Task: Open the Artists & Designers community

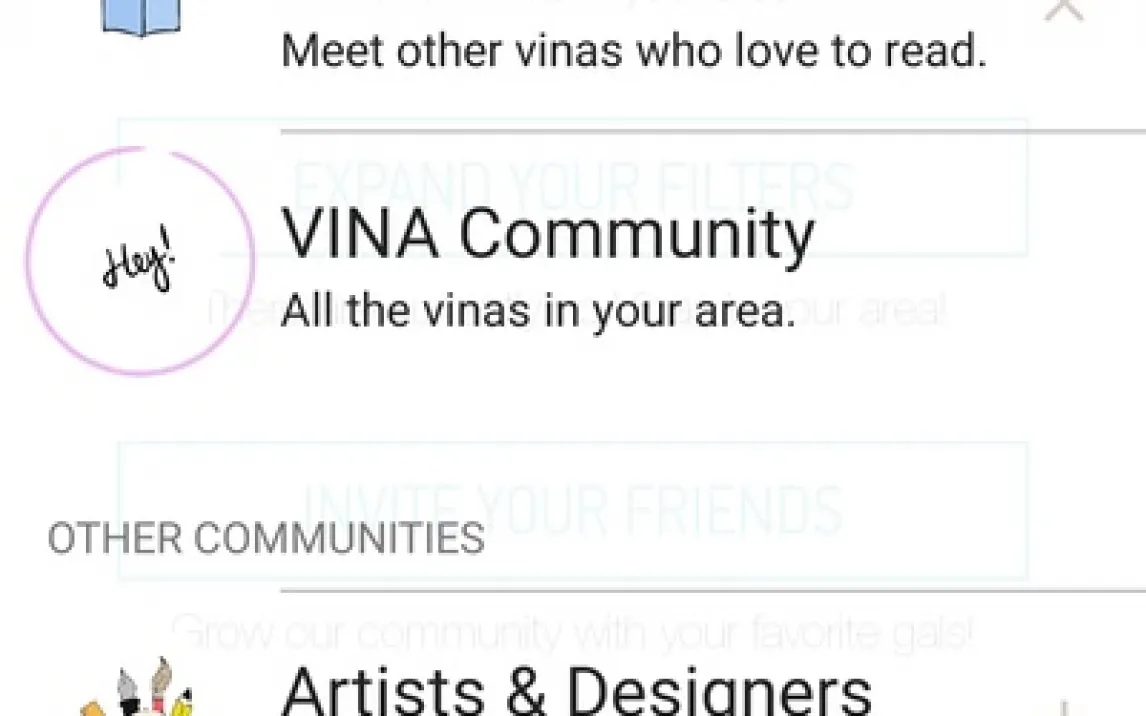Action: point(577,690)
